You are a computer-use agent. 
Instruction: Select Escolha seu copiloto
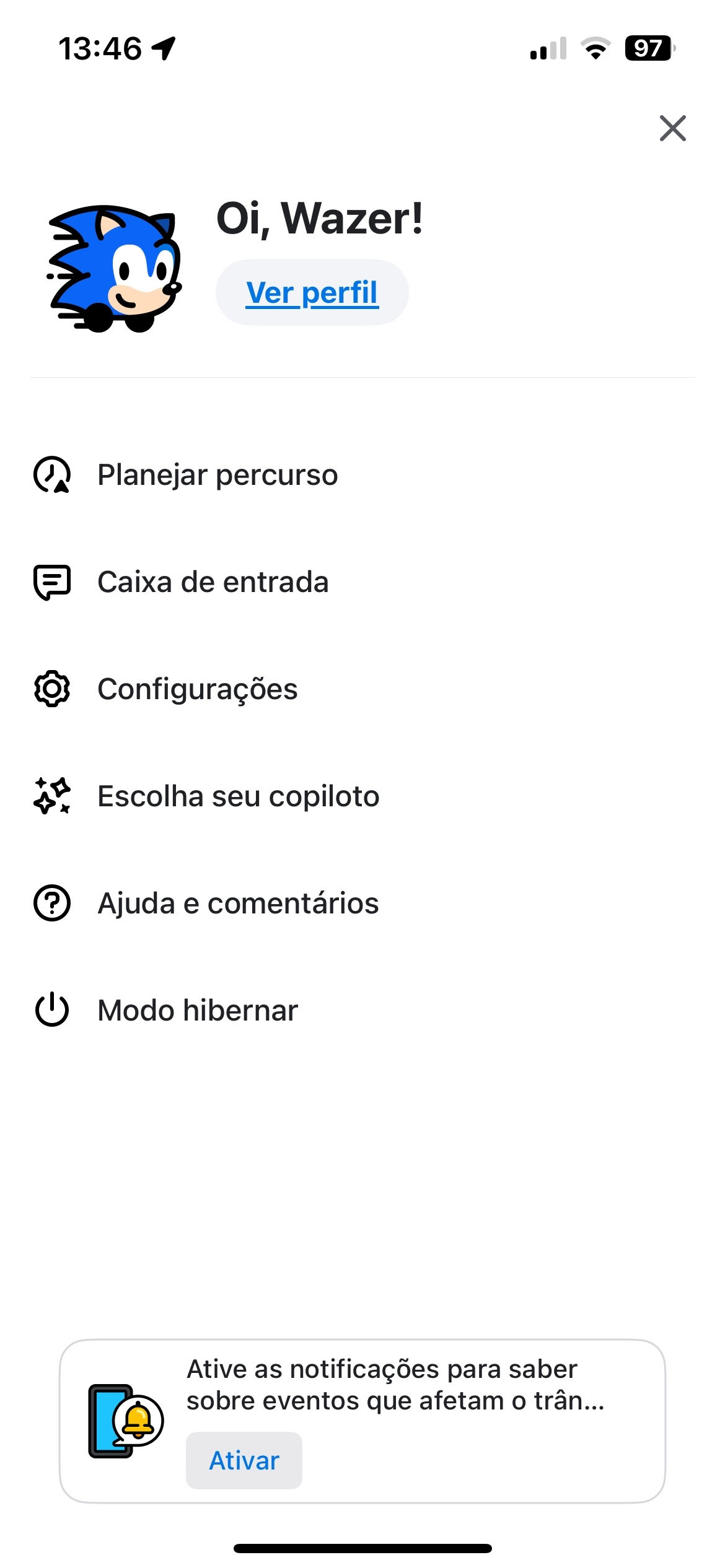(x=238, y=796)
